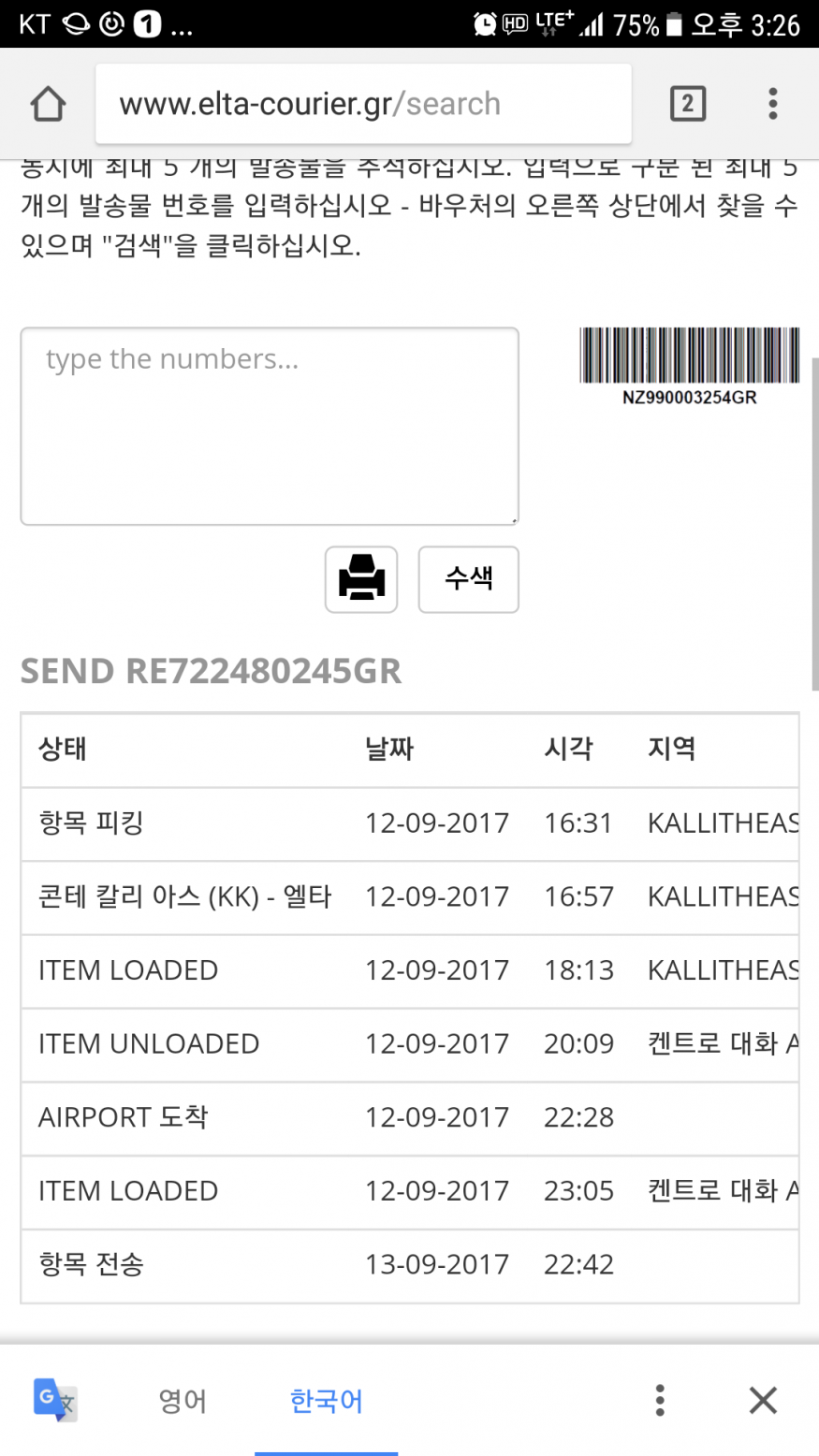Viewport: 819px width, 1456px height.
Task: Open the Chrome overflow menu
Action: [x=772, y=104]
